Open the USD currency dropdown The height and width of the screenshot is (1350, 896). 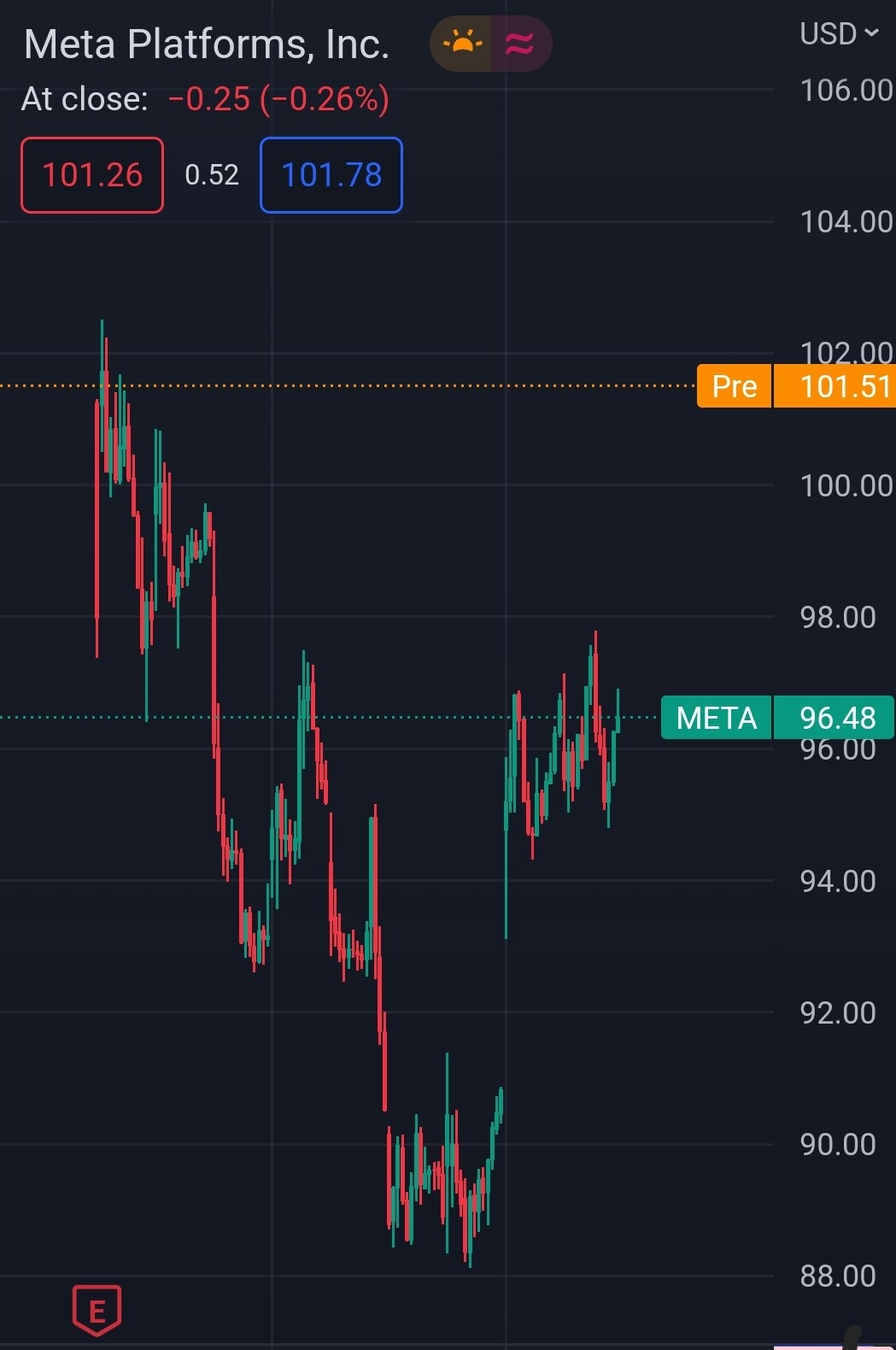click(838, 34)
